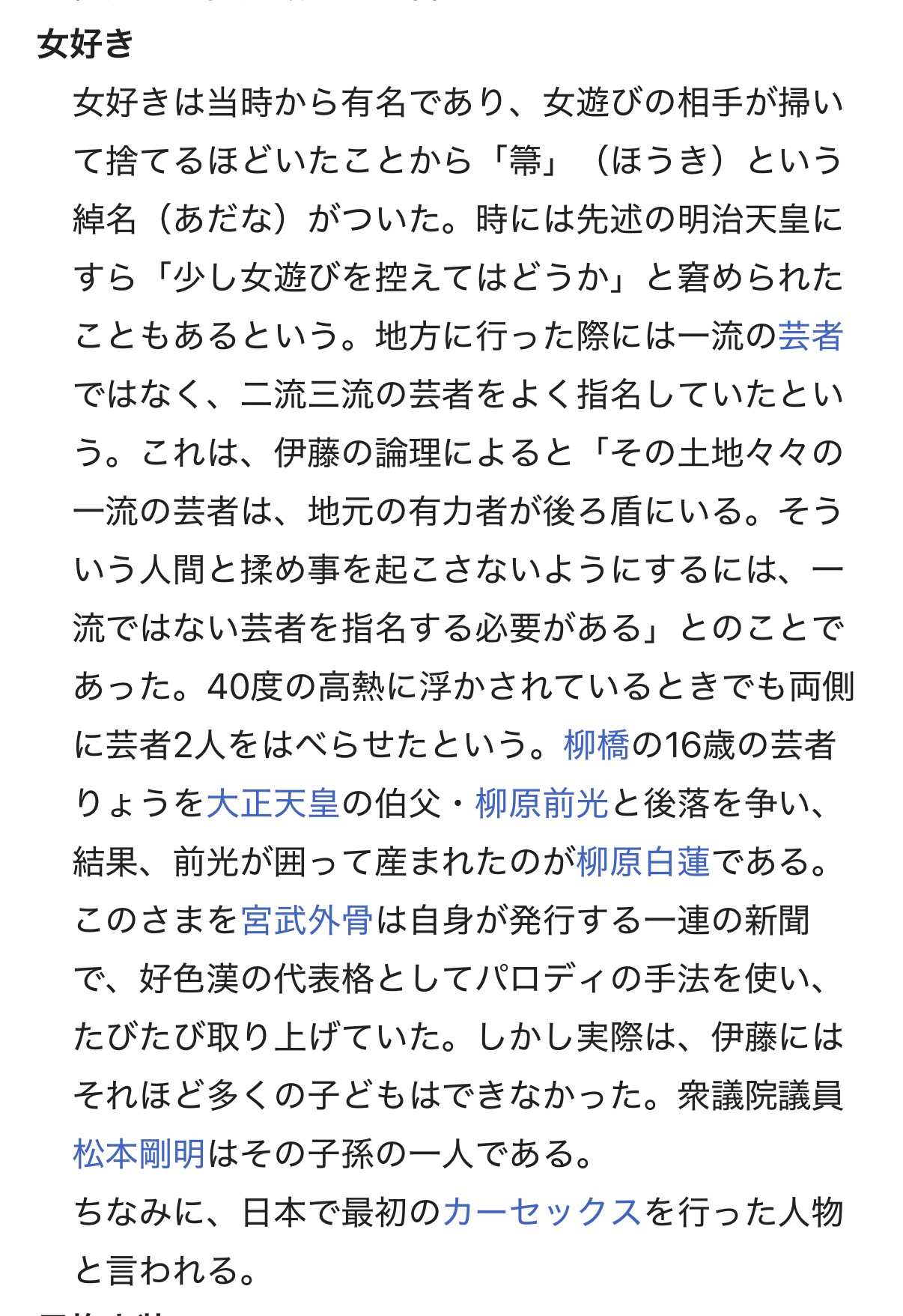Open the 芸者 link
Image resolution: width=903 pixels, height=1316 pixels.
[810, 336]
